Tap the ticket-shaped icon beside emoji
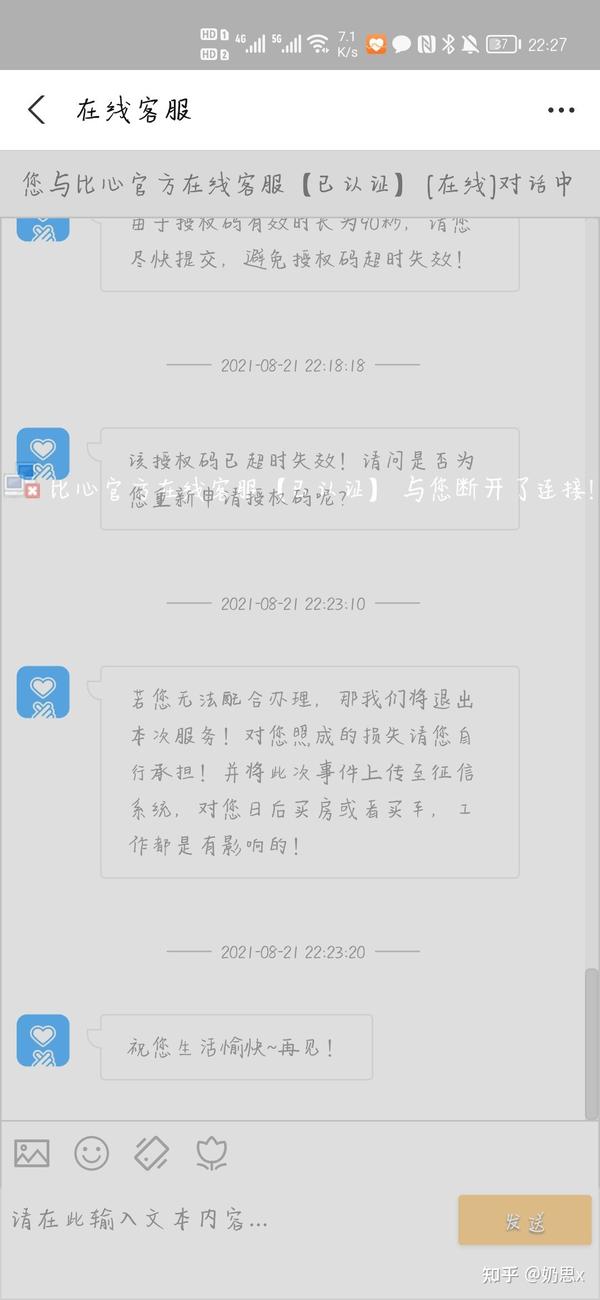Viewport: 600px width, 1300px height. click(151, 1153)
